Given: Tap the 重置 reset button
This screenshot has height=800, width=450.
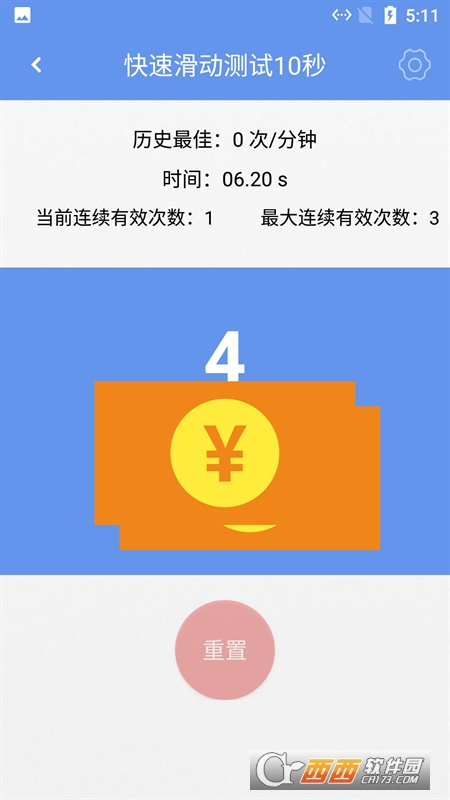Looking at the screenshot, I should pos(225,650).
